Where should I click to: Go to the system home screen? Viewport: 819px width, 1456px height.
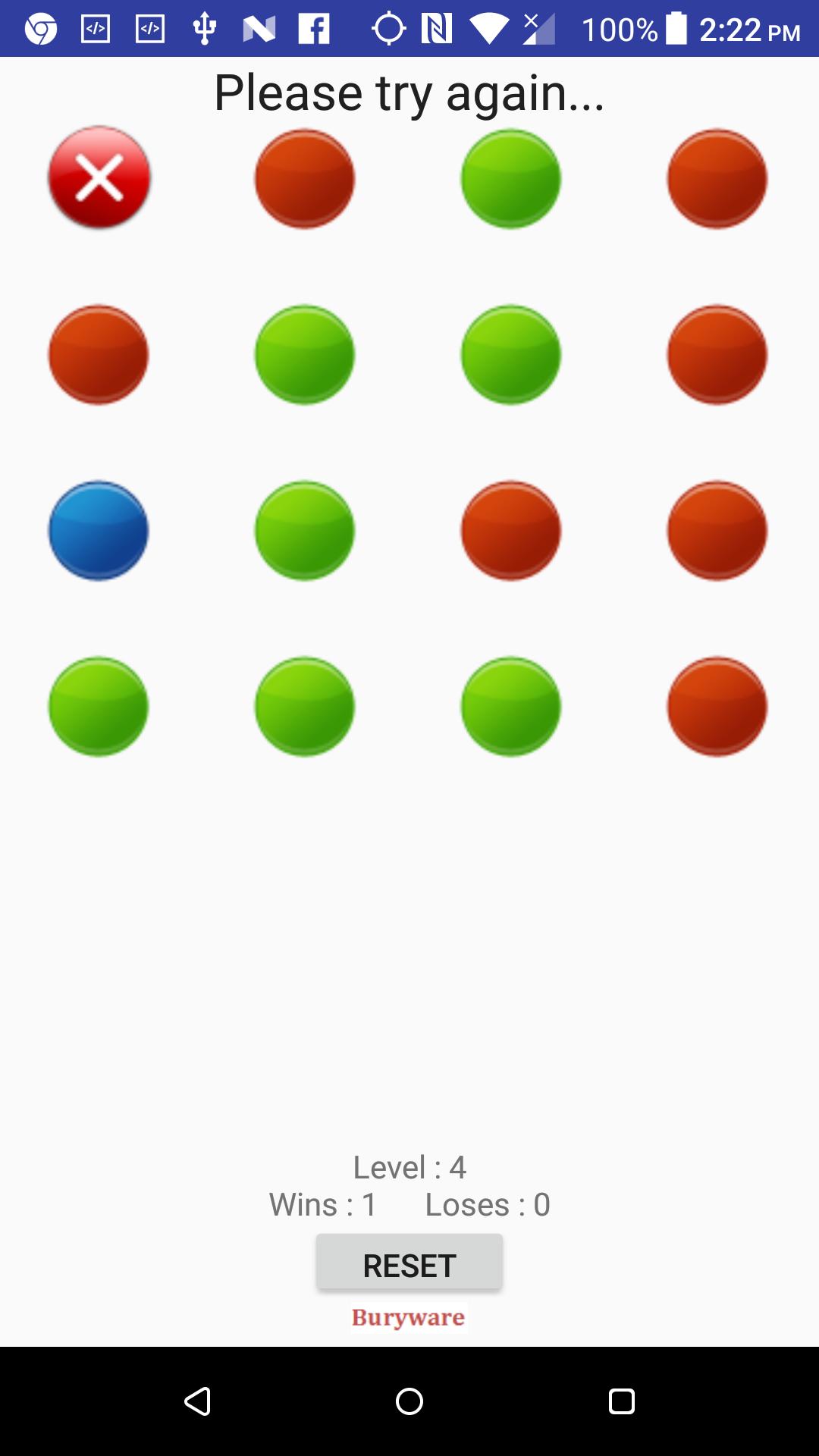(x=409, y=1401)
